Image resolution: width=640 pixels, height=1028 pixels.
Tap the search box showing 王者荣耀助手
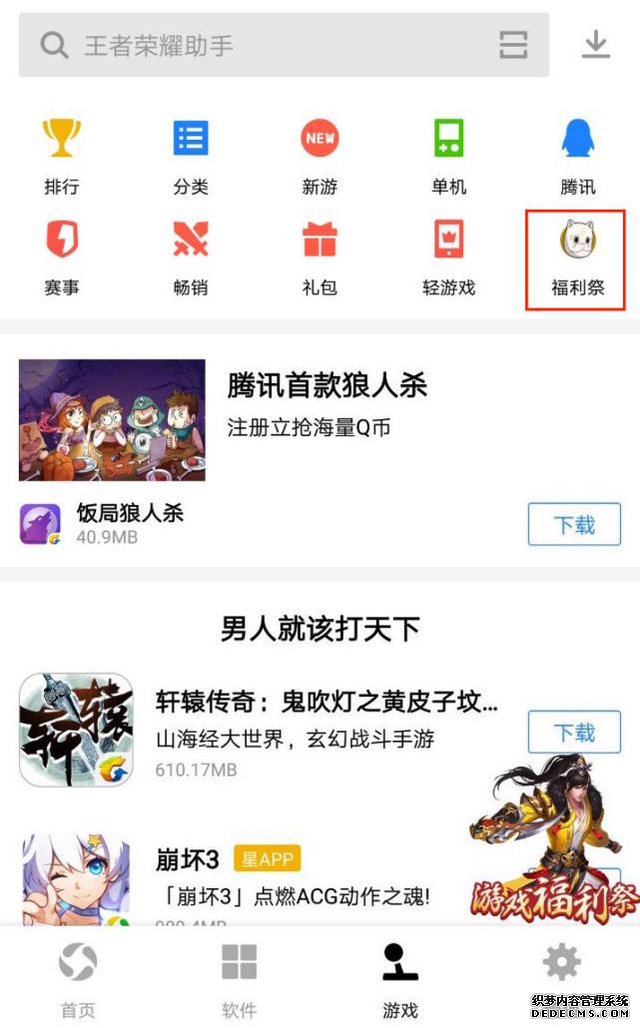click(260, 45)
